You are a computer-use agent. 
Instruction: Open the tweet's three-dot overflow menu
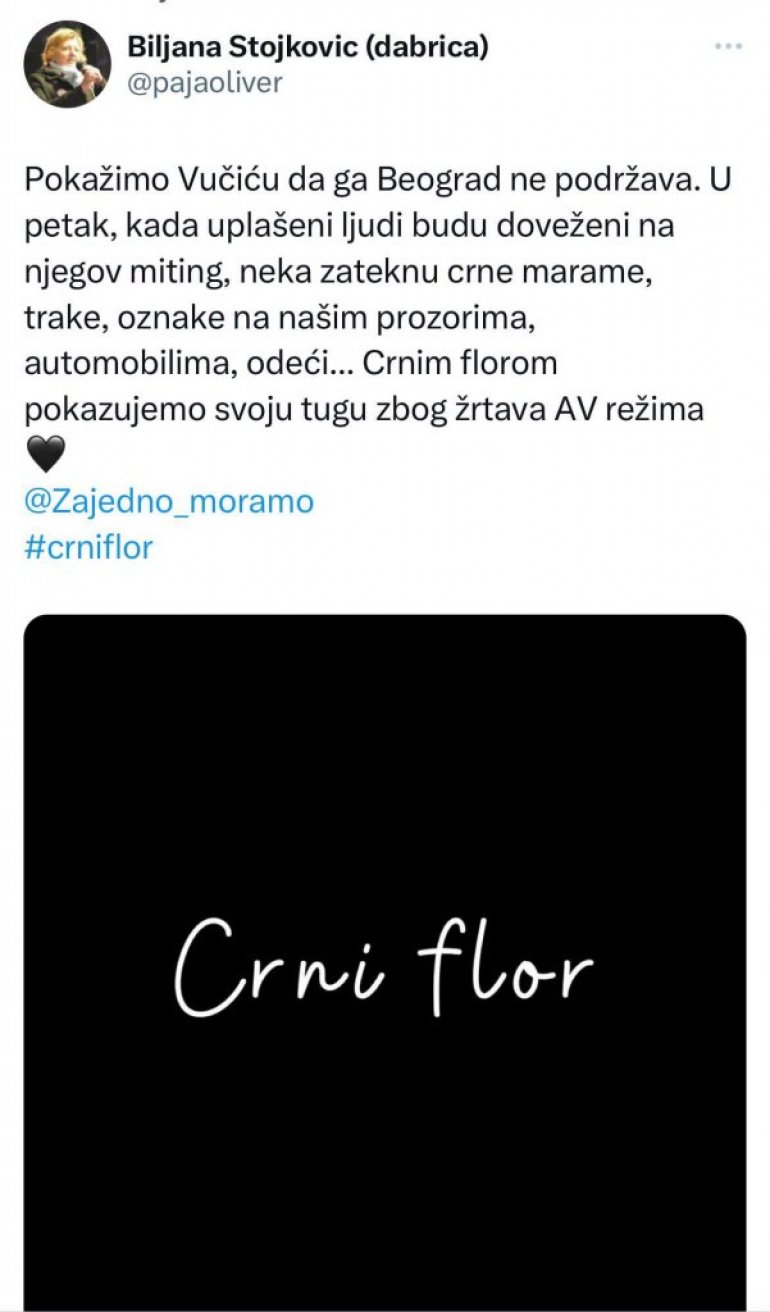[727, 47]
